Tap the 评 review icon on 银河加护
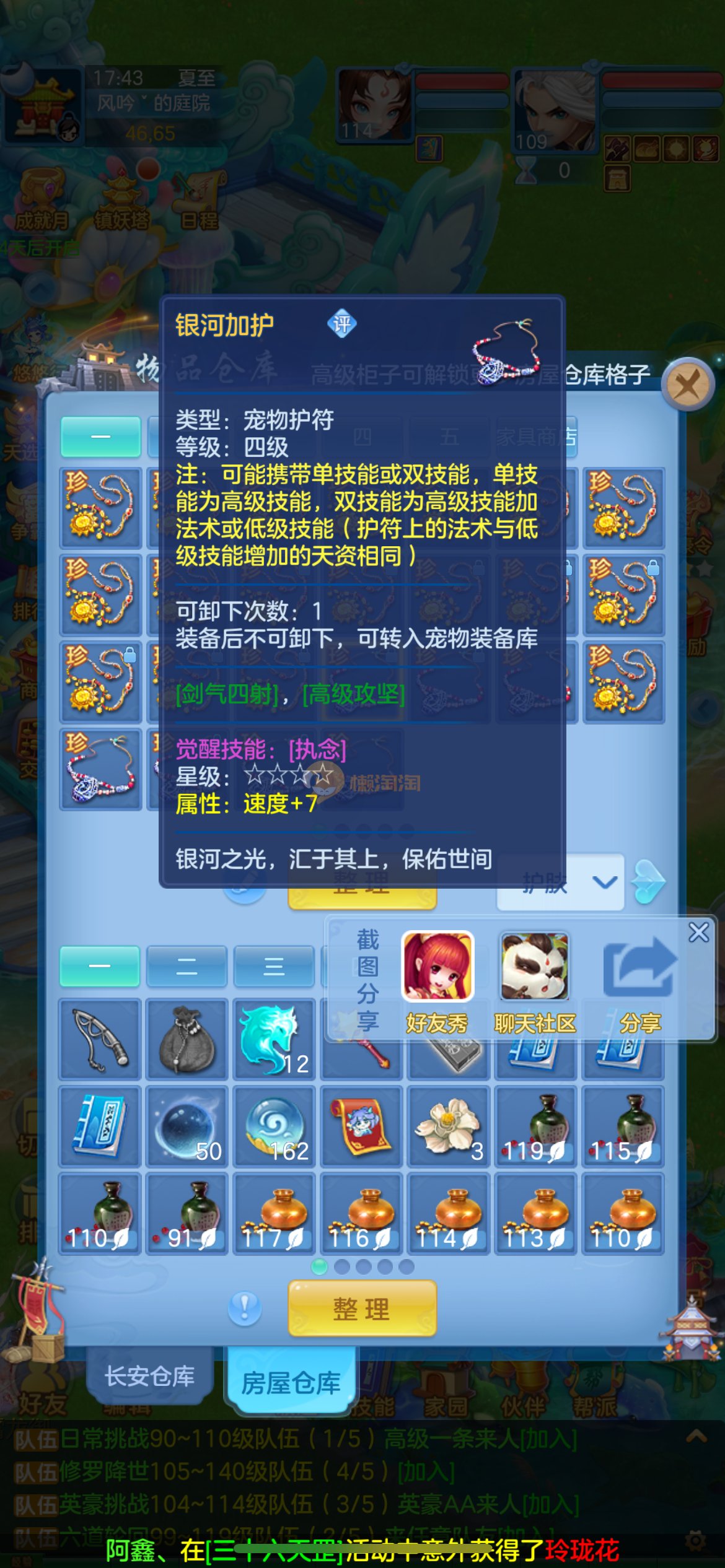This screenshot has height=1568, width=725. [x=341, y=324]
